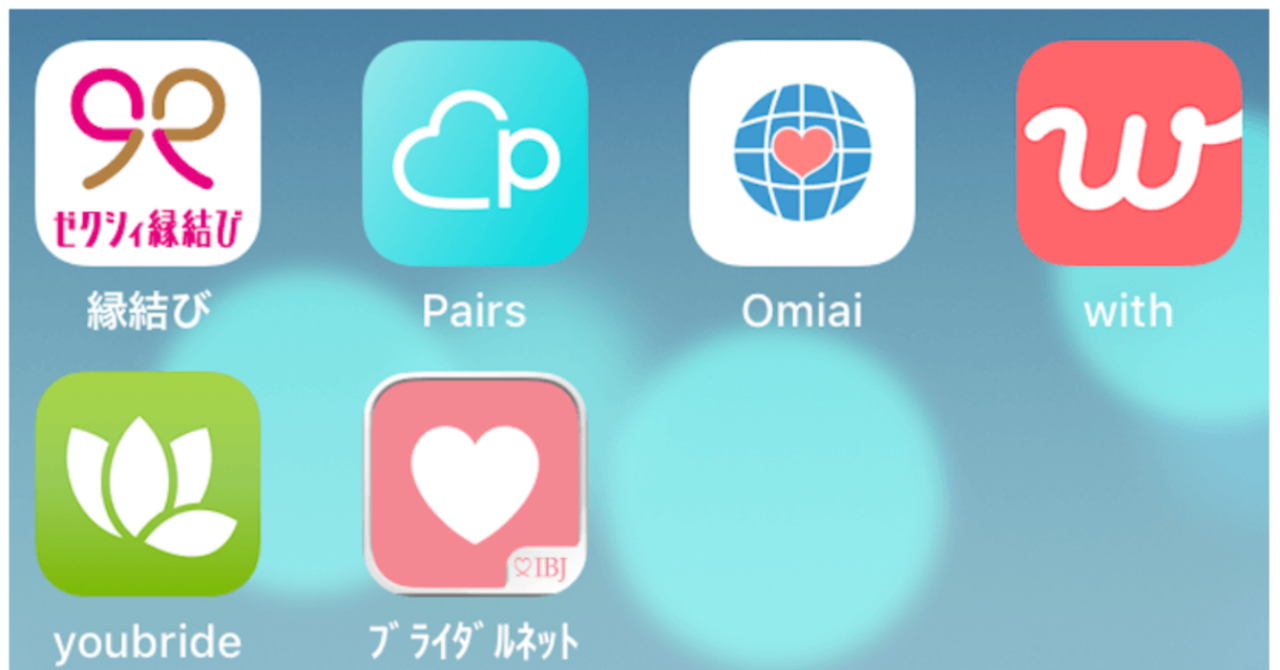Image resolution: width=1280 pixels, height=670 pixels.
Task: Open the youbride app
Action: click(x=148, y=484)
